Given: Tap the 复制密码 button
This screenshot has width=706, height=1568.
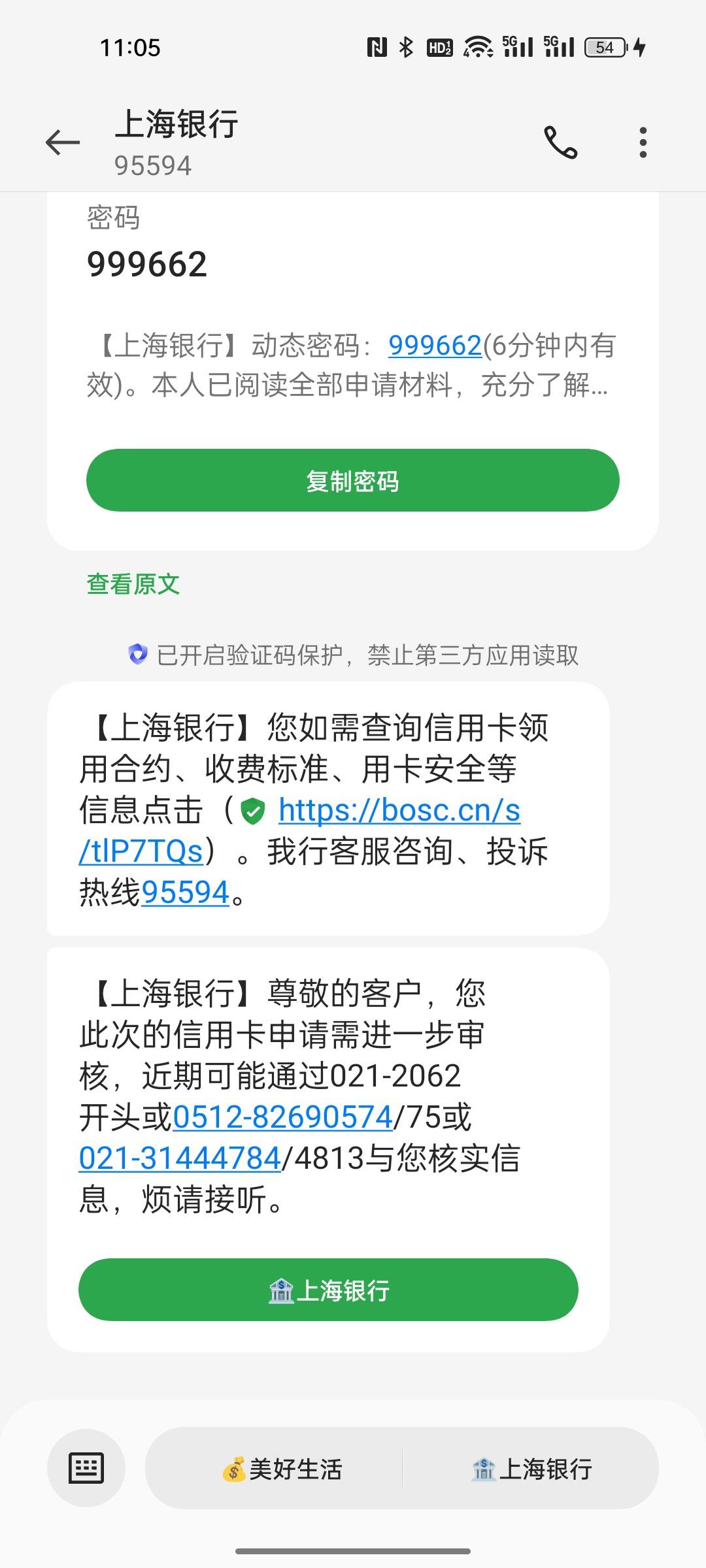Looking at the screenshot, I should pos(353,480).
